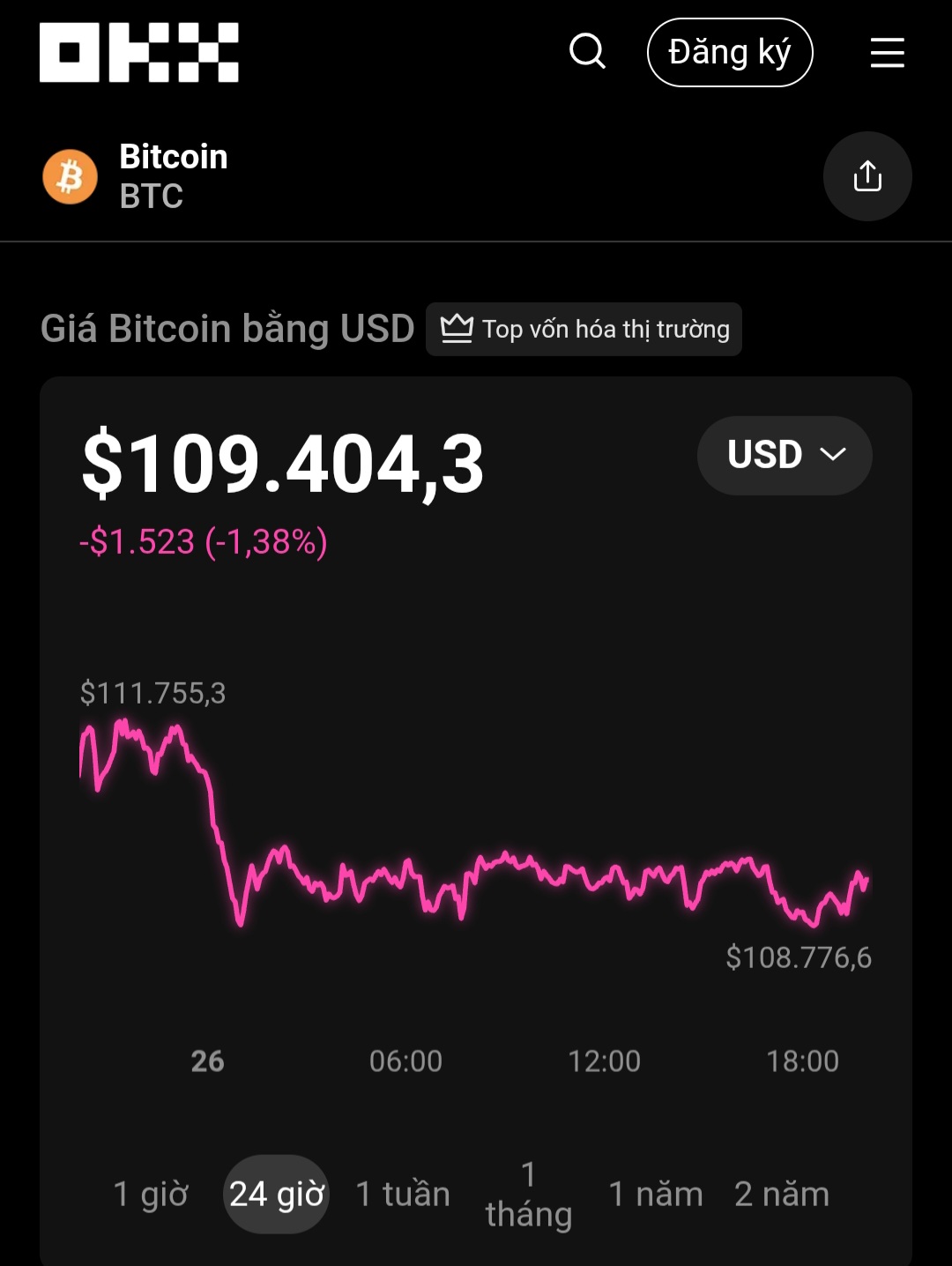Tap the orange BTC symbol icon
Viewport: 952px width, 1266px height.
point(70,176)
